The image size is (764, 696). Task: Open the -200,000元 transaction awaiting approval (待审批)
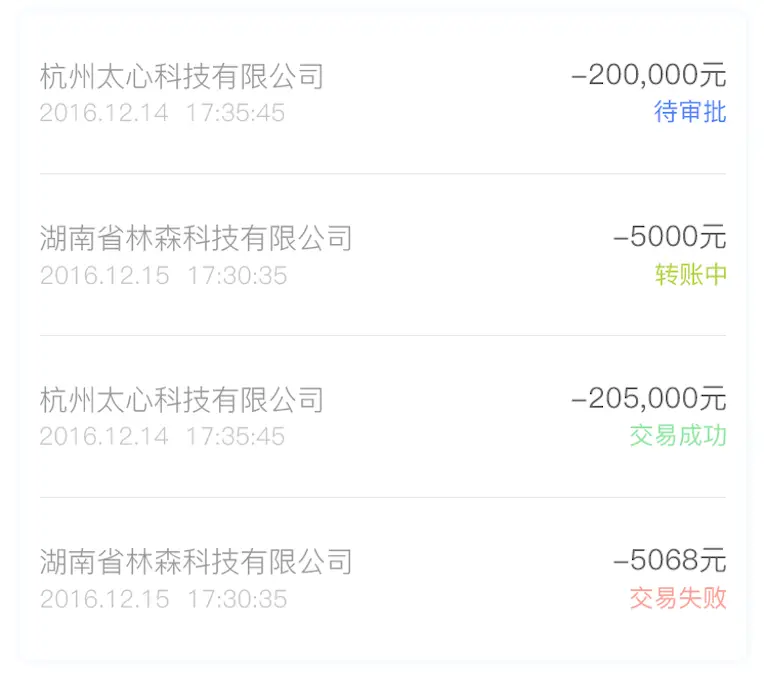[x=382, y=93]
